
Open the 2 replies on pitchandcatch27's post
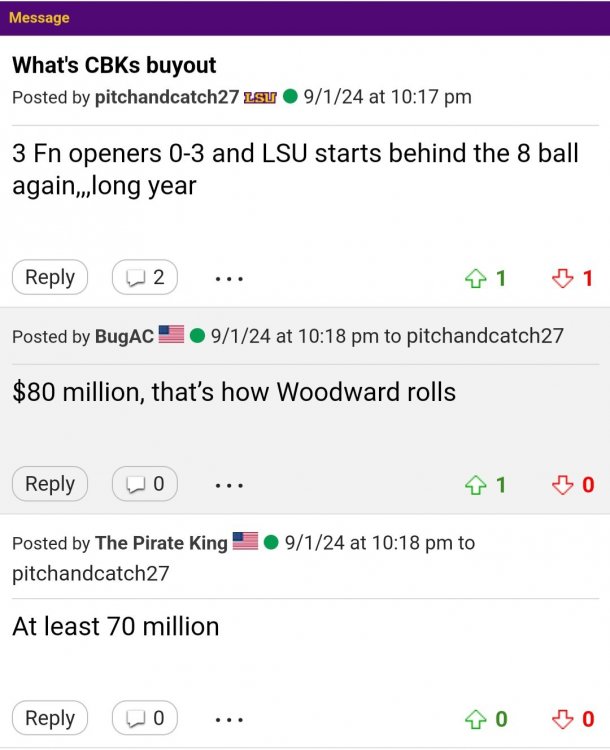[145, 277]
